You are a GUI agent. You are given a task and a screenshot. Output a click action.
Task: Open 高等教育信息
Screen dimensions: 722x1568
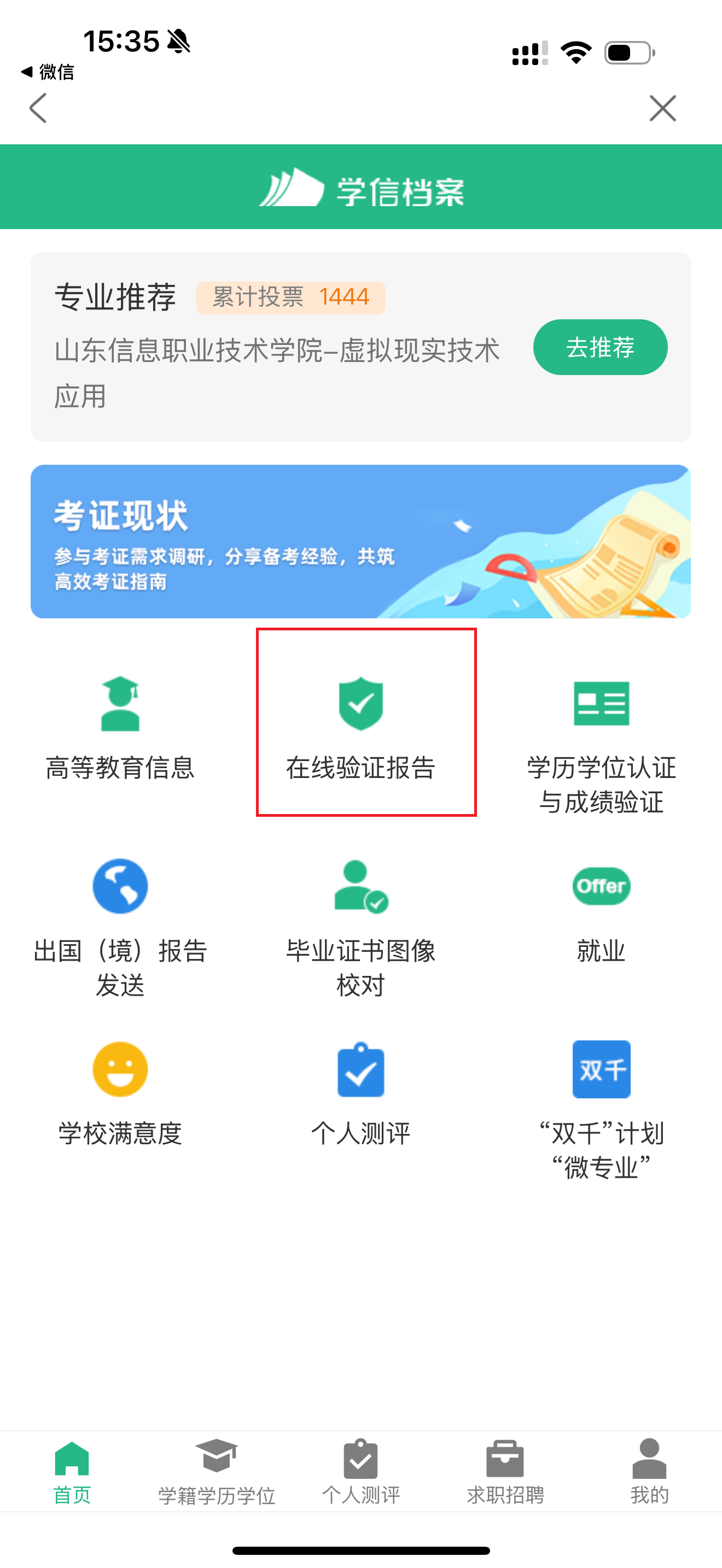(120, 727)
